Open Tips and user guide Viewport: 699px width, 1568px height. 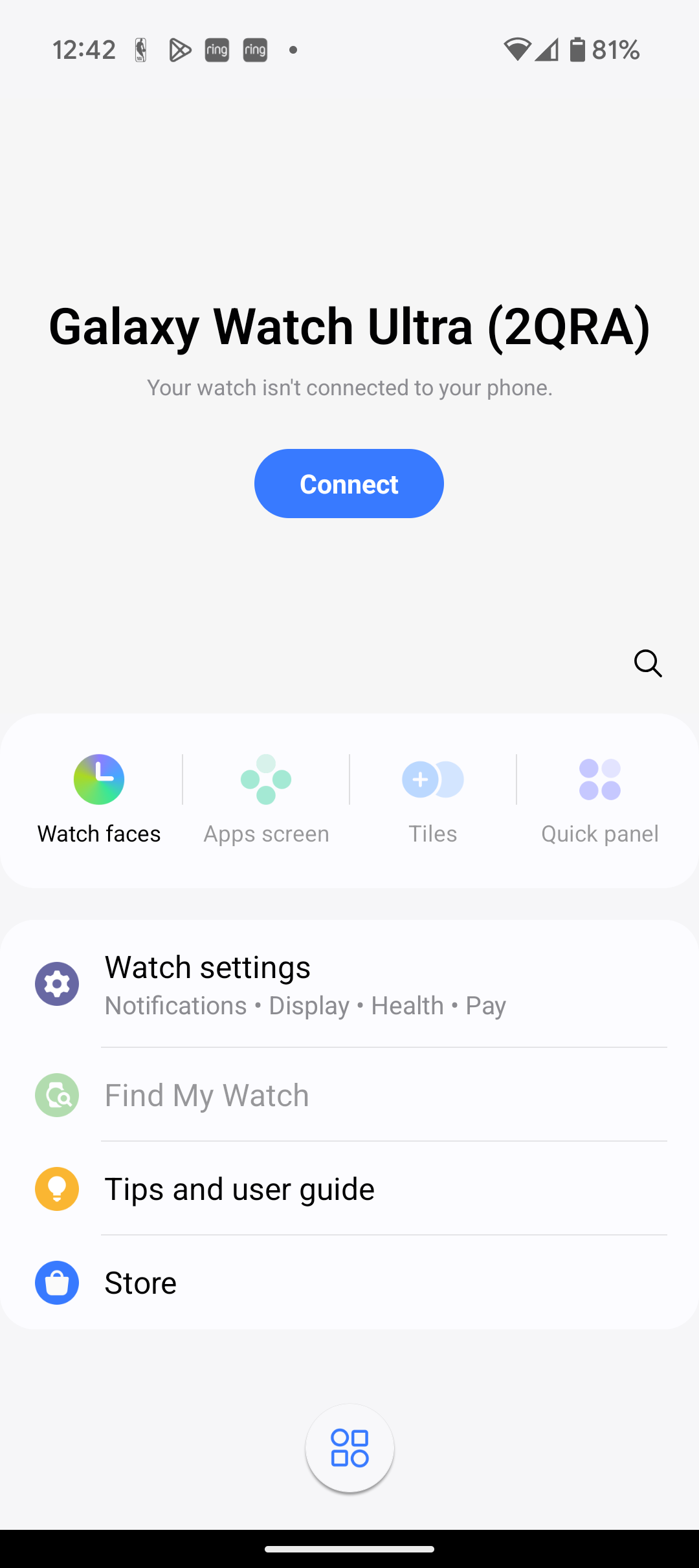click(349, 1189)
